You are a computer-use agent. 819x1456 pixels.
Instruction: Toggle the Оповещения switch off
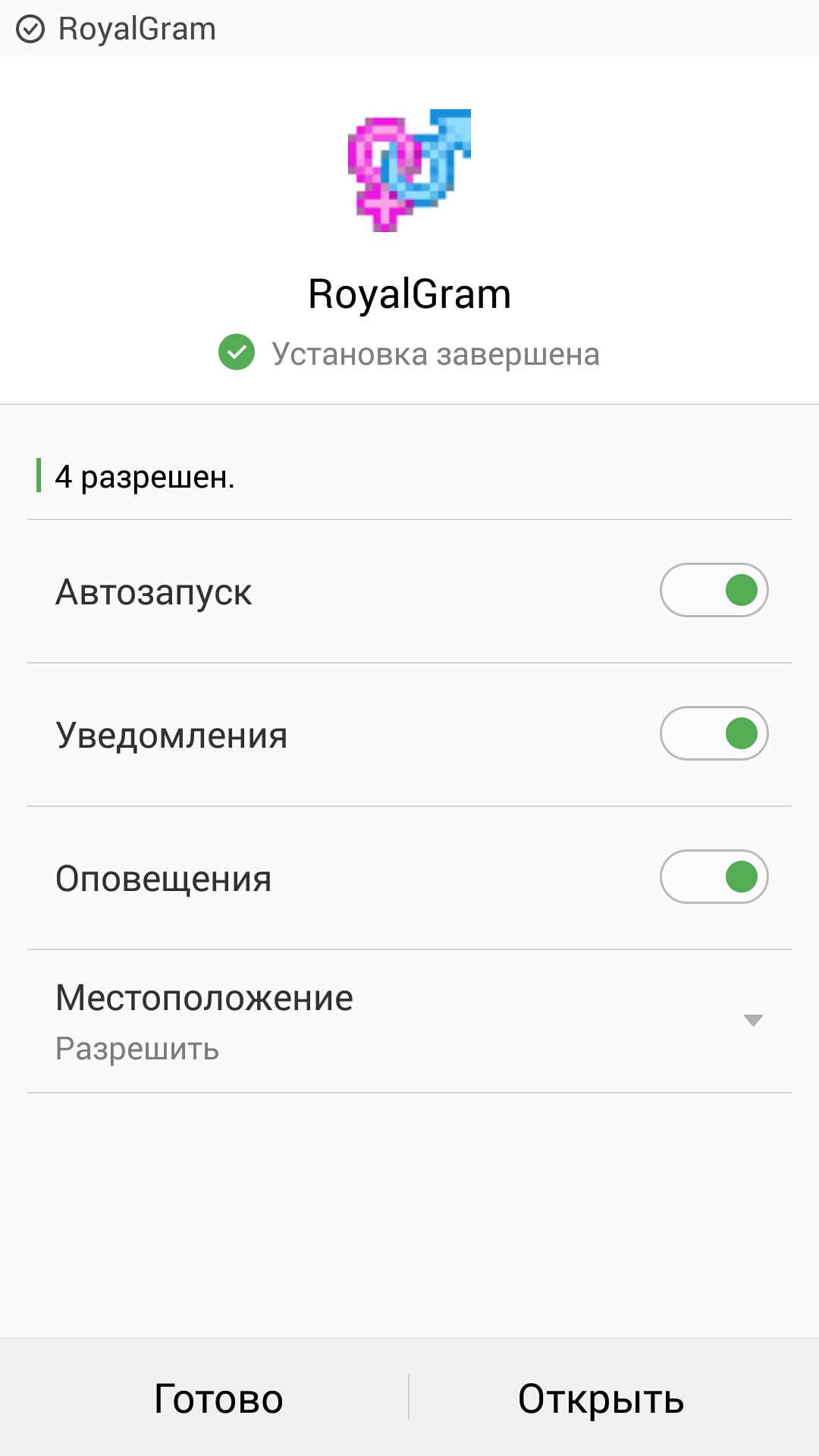tap(714, 877)
